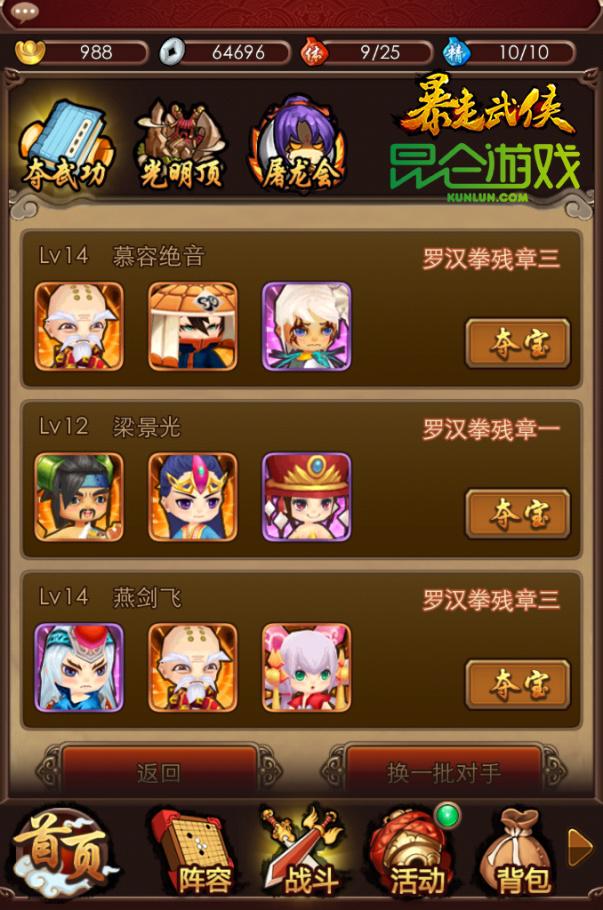The height and width of the screenshot is (910, 603).
Task: Go back with the 返回 button
Action: pyautogui.click(x=158, y=772)
